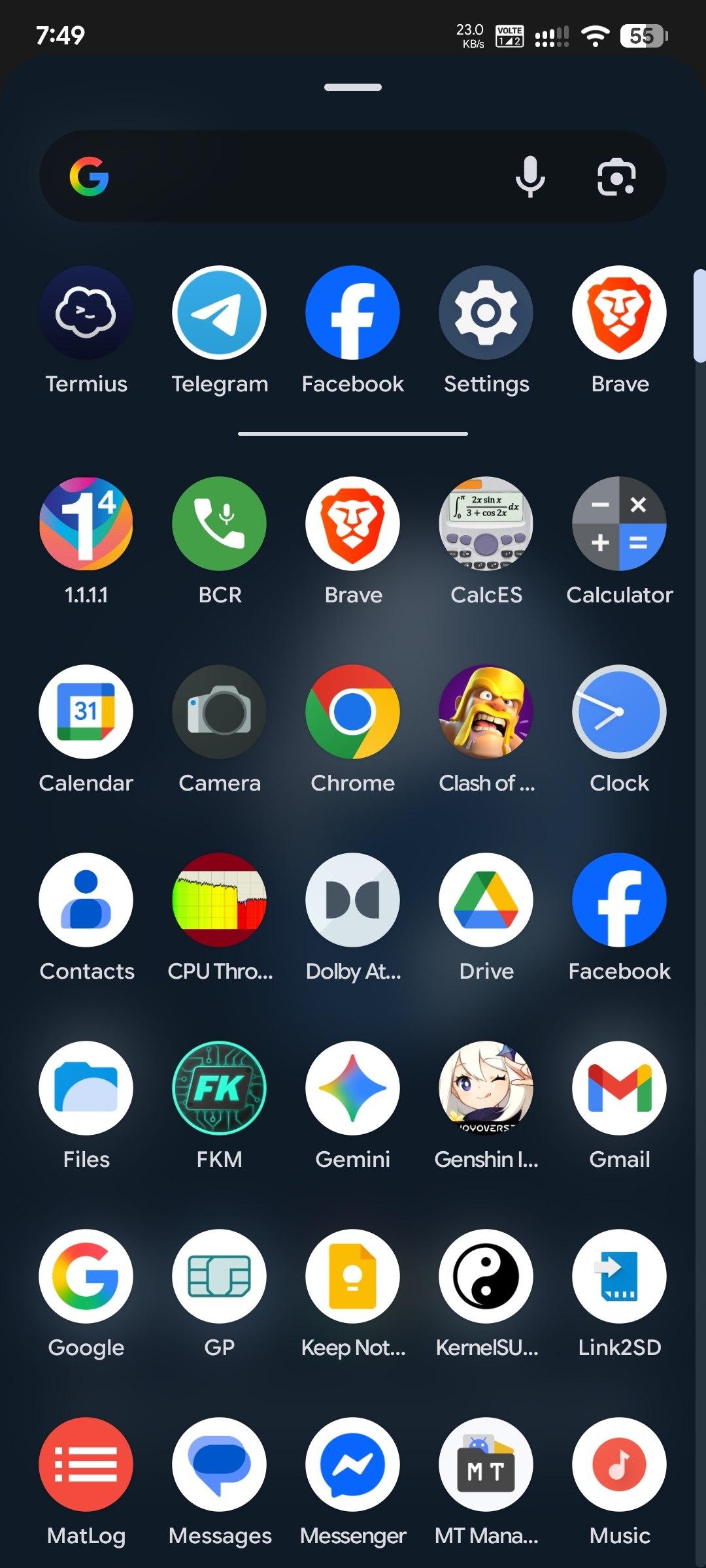Open the CalcES calculator
This screenshot has width=706, height=1568.
pos(486,523)
